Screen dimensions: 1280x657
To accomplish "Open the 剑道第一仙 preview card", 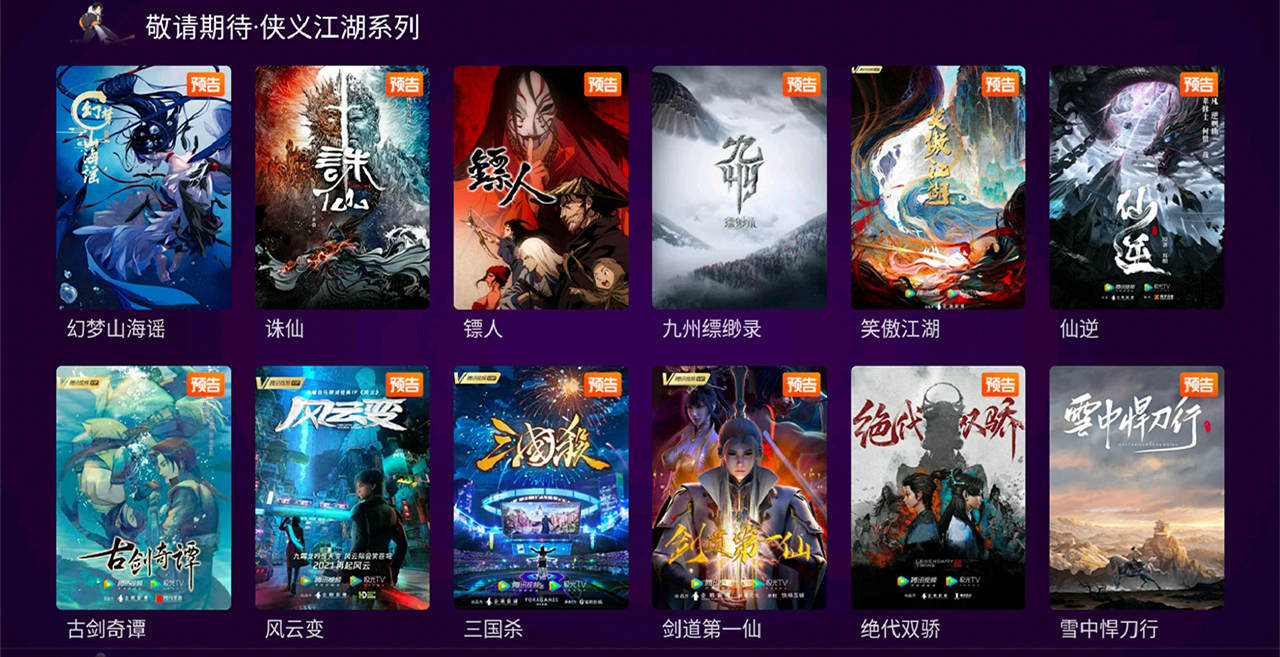I will click(739, 488).
